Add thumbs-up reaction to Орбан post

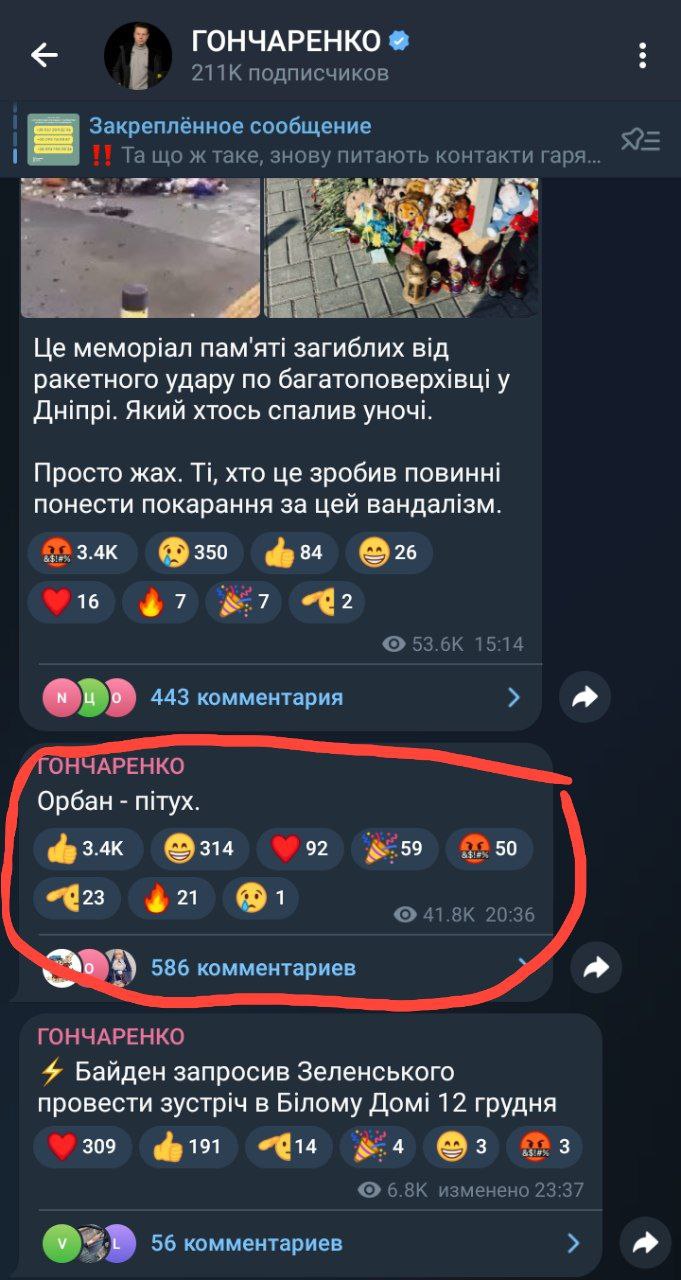point(85,849)
